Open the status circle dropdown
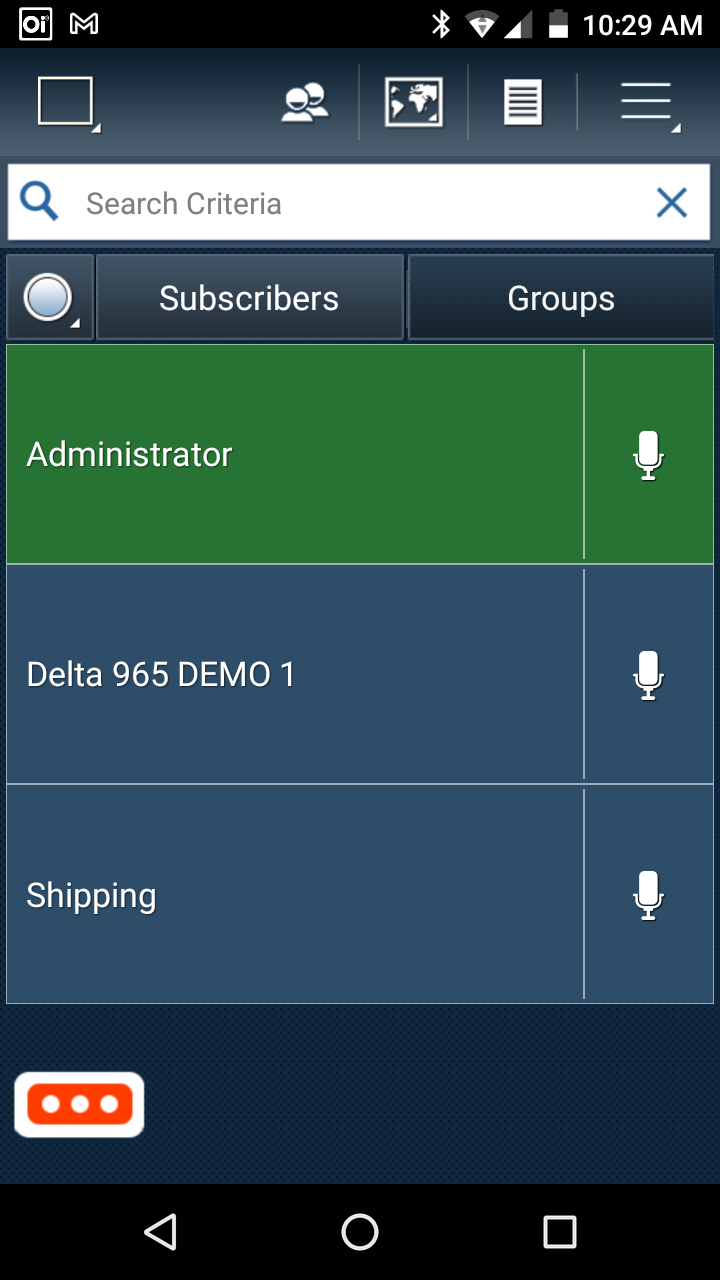 [x=50, y=298]
